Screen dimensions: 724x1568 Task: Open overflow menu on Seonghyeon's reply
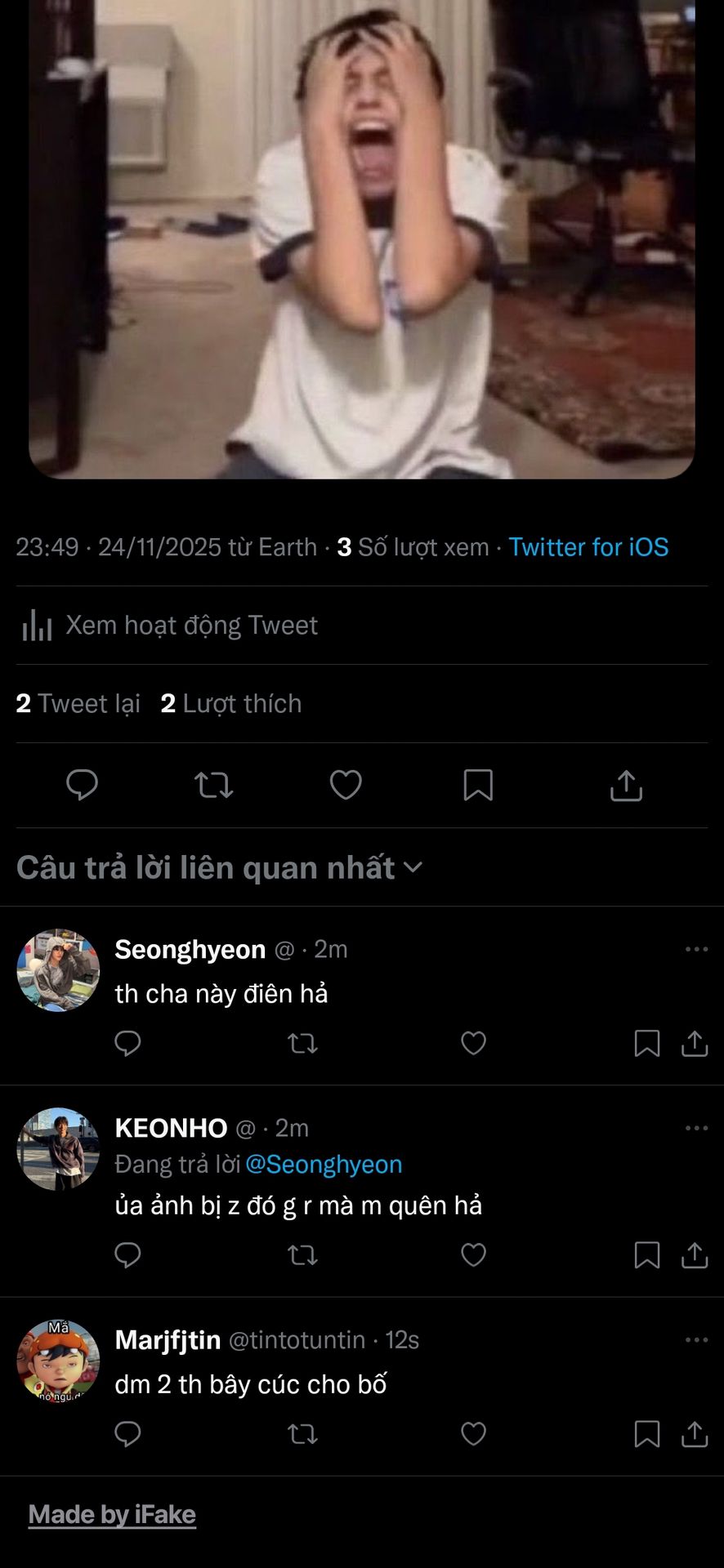(x=696, y=949)
